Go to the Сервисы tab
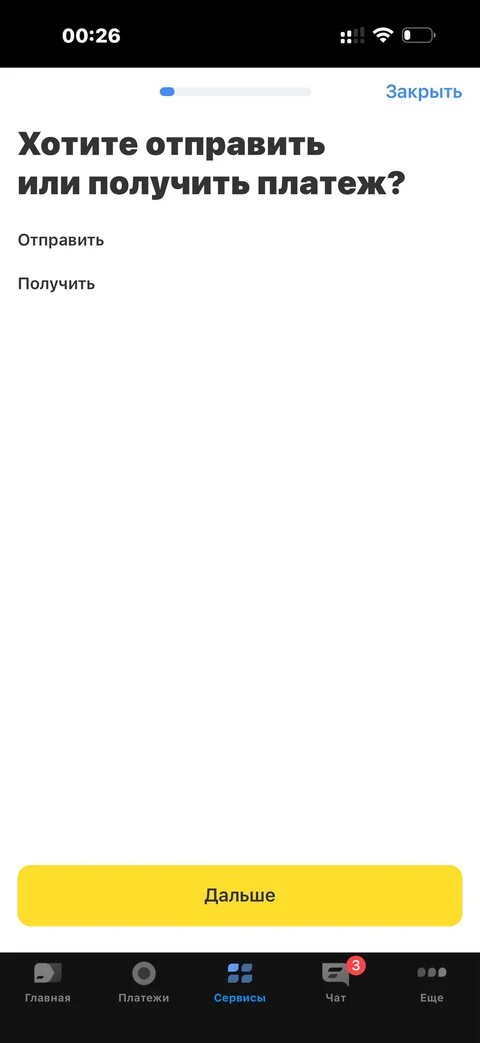The height and width of the screenshot is (1043, 480). (240, 982)
